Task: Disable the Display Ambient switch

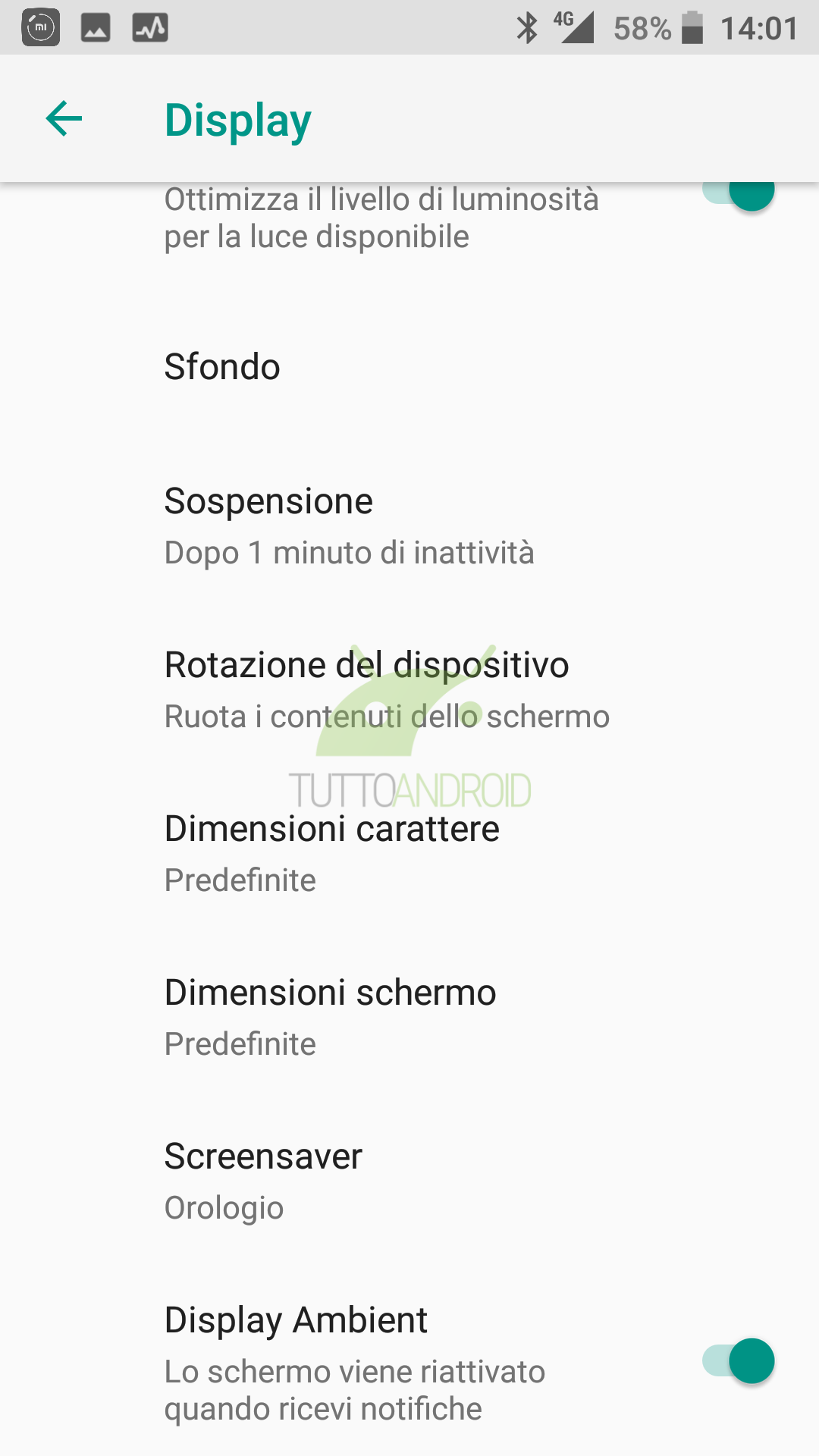Action: [738, 1361]
